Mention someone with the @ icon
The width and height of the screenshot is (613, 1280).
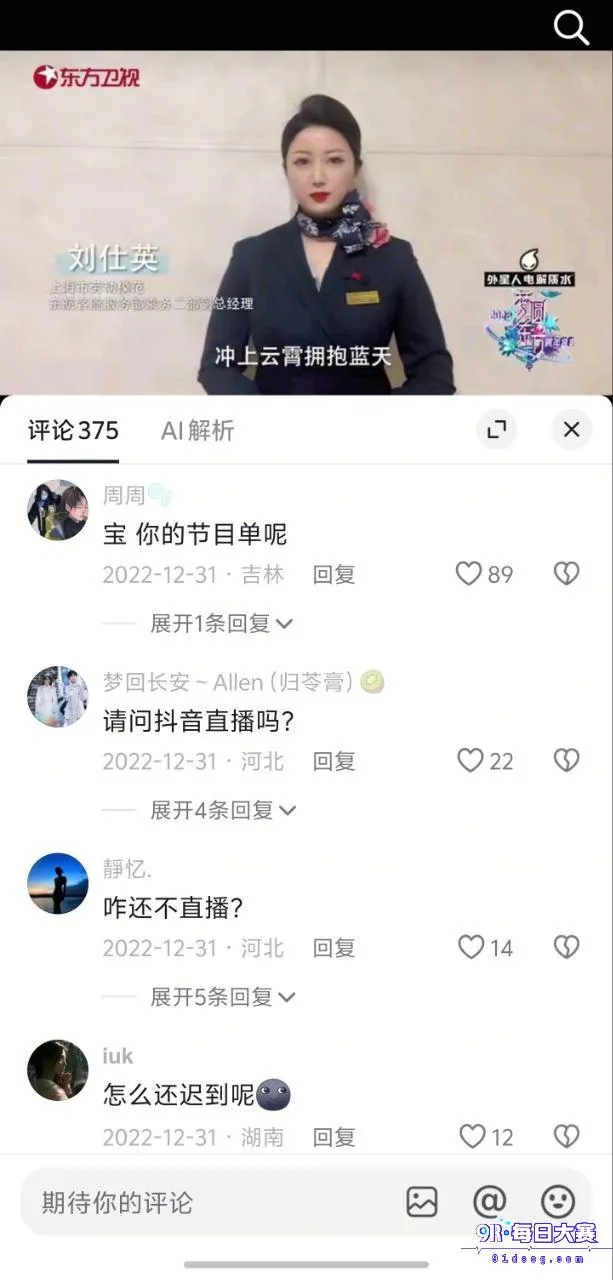coord(489,1202)
